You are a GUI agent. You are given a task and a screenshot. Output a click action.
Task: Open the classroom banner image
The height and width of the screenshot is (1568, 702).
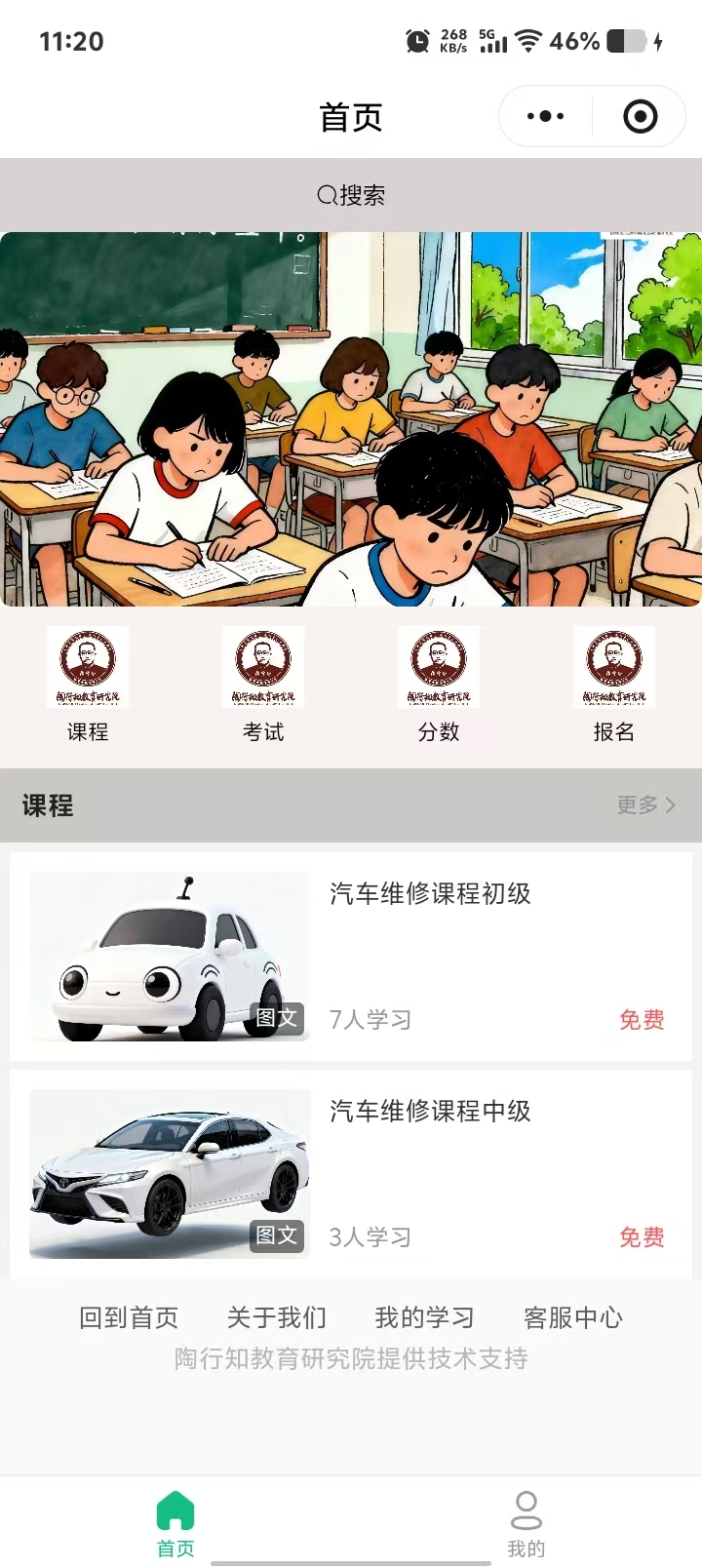click(351, 419)
